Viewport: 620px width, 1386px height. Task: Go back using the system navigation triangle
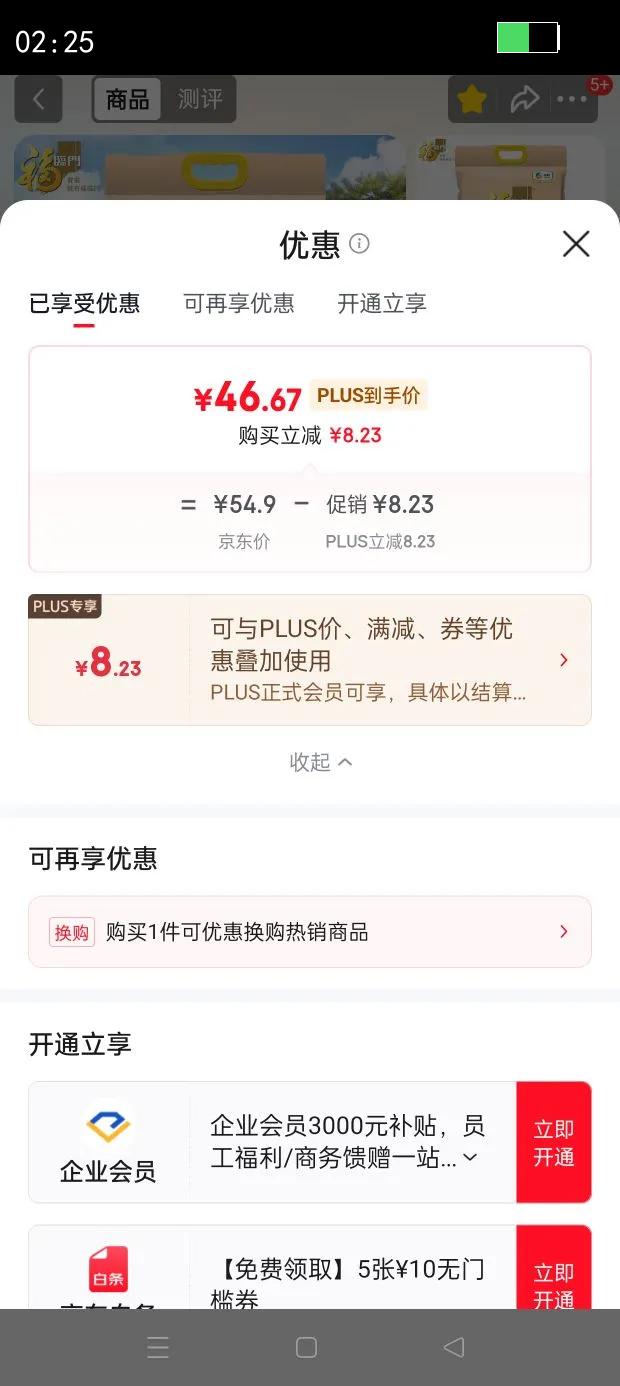tap(454, 1347)
